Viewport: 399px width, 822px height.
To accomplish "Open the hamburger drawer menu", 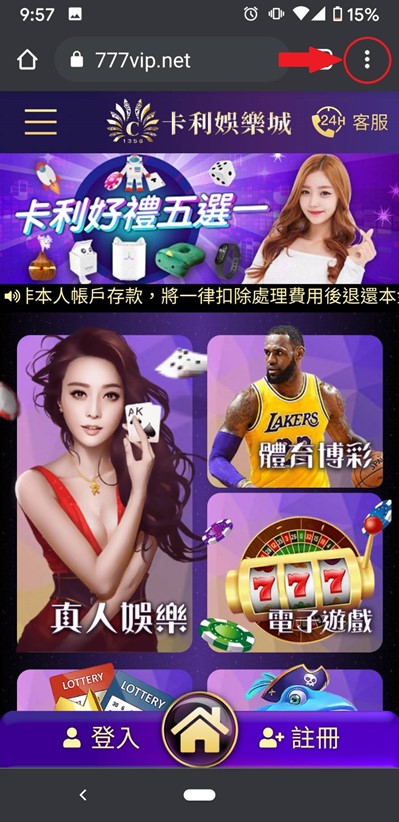I will [x=40, y=122].
